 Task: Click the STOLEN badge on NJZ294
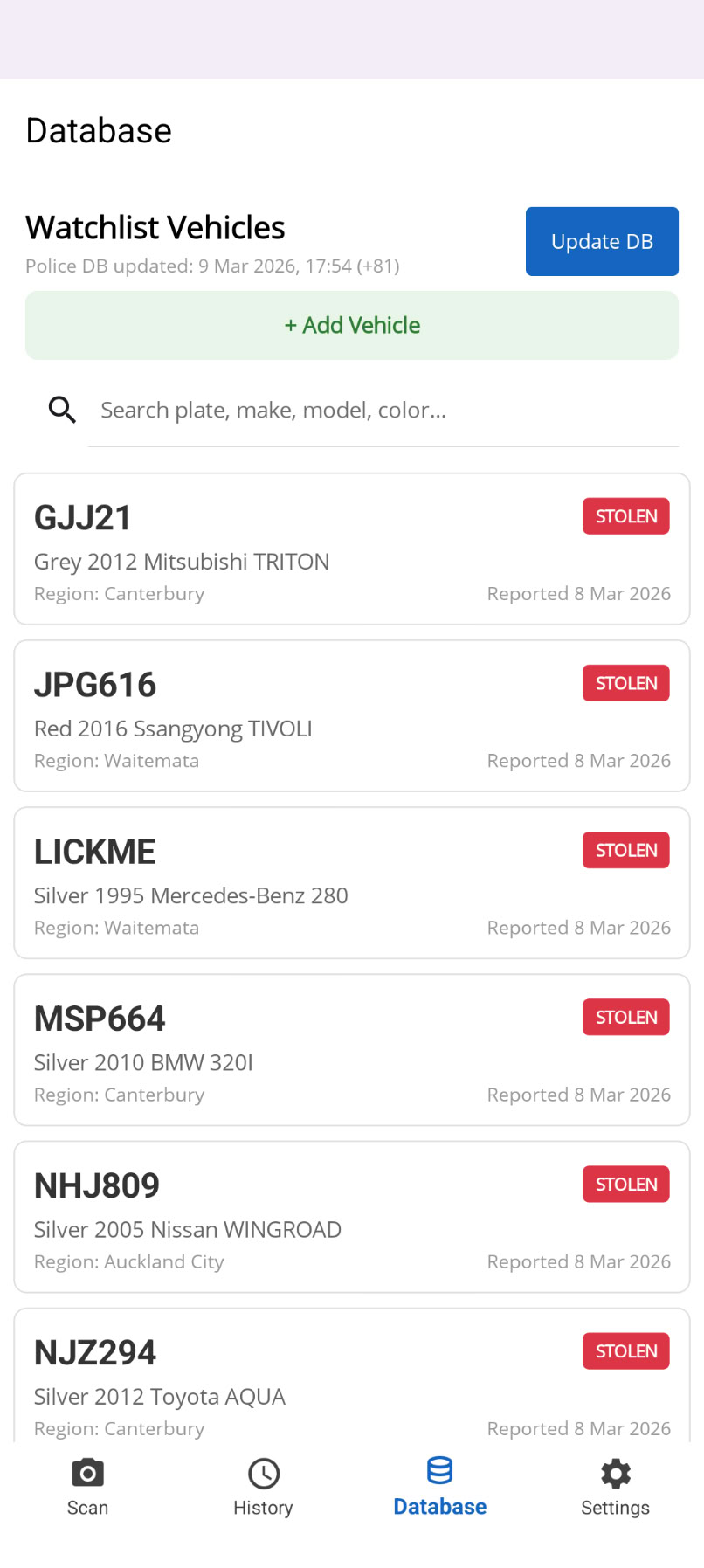coord(625,1350)
